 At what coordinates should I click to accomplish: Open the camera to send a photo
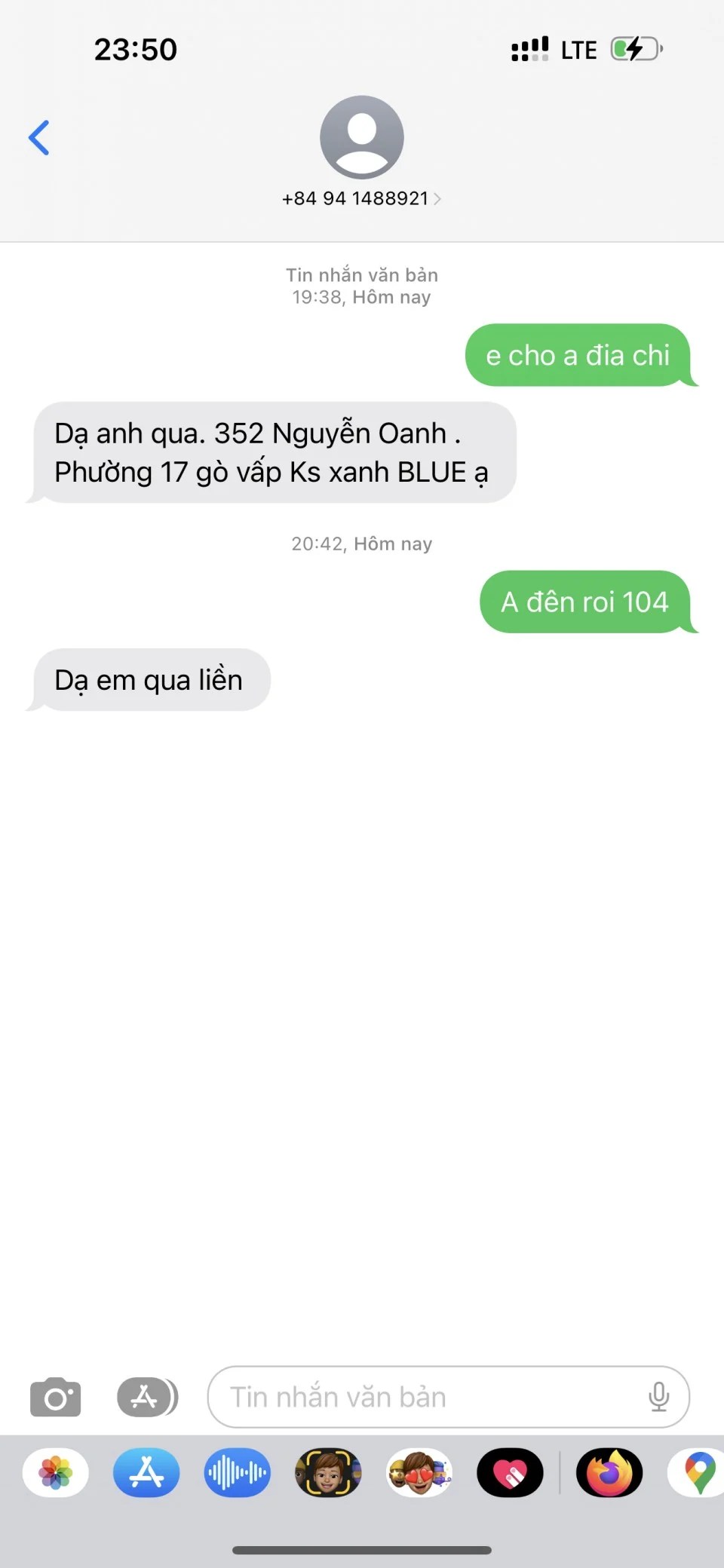click(x=55, y=1398)
